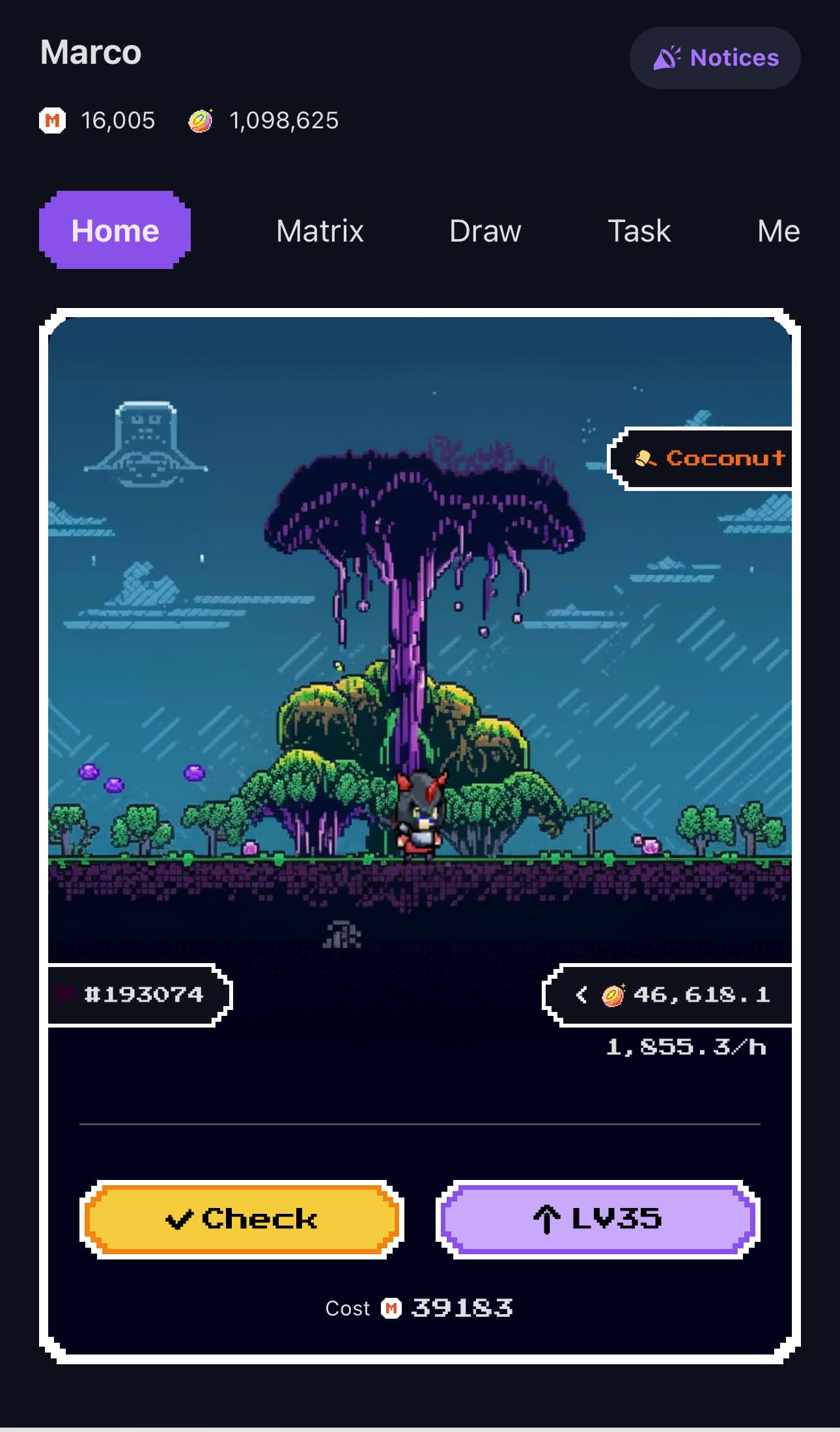The width and height of the screenshot is (840, 1432).
Task: Upgrade with the LV35 button
Action: pos(598,1218)
